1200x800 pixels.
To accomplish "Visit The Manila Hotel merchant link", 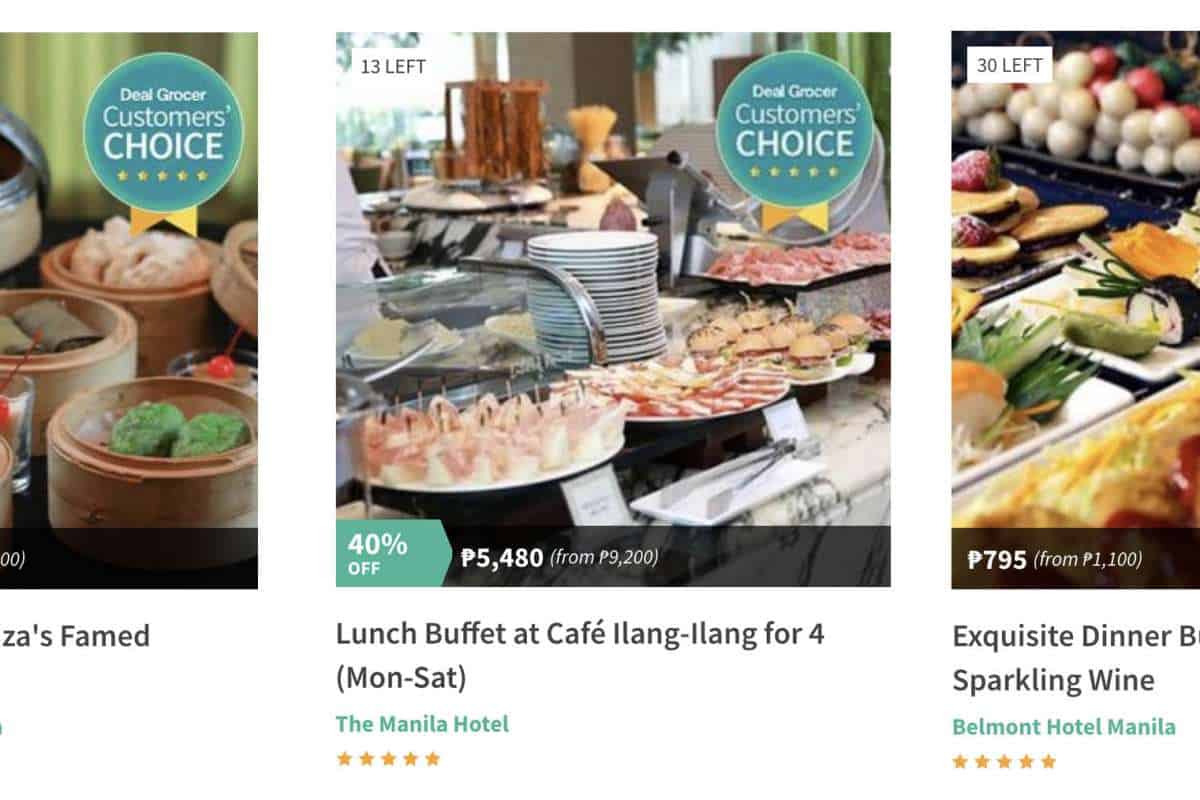I will click(x=422, y=724).
